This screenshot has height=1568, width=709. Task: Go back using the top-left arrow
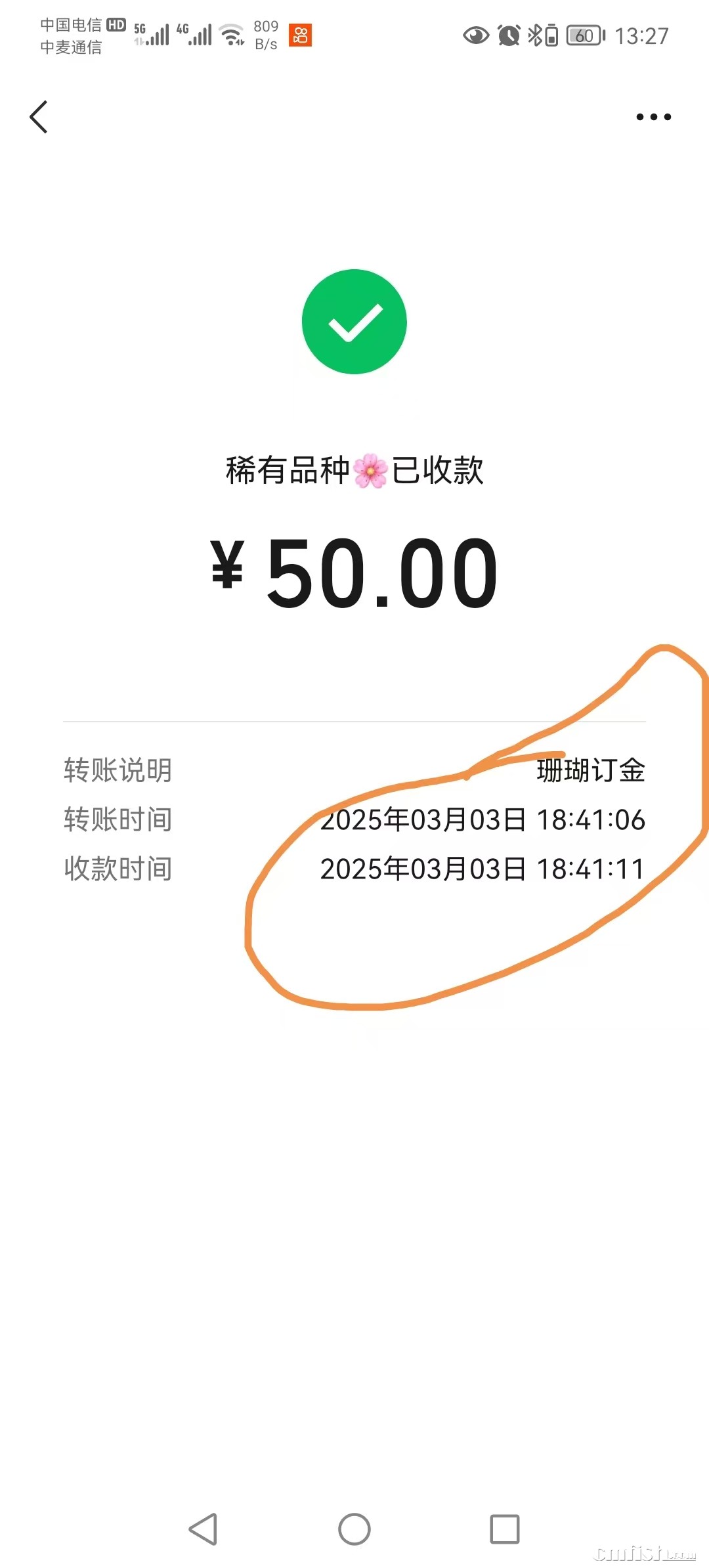tap(39, 117)
